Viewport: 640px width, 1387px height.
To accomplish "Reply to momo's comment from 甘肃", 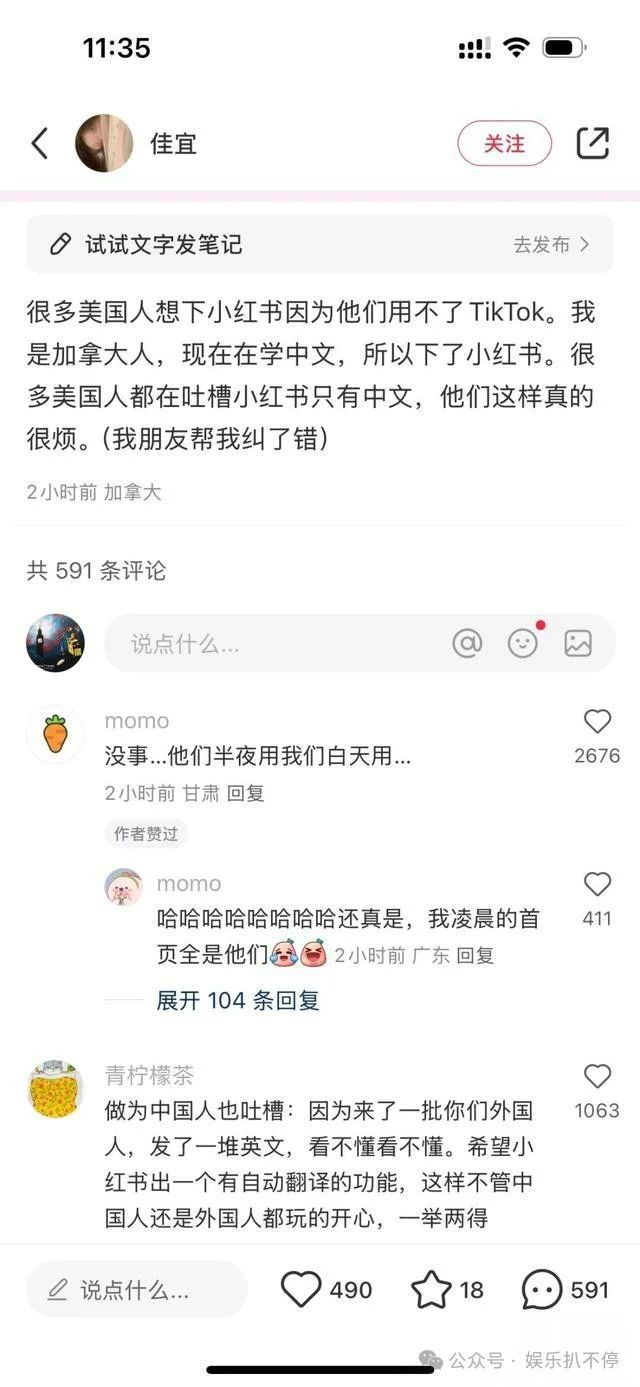I will pyautogui.click(x=245, y=793).
